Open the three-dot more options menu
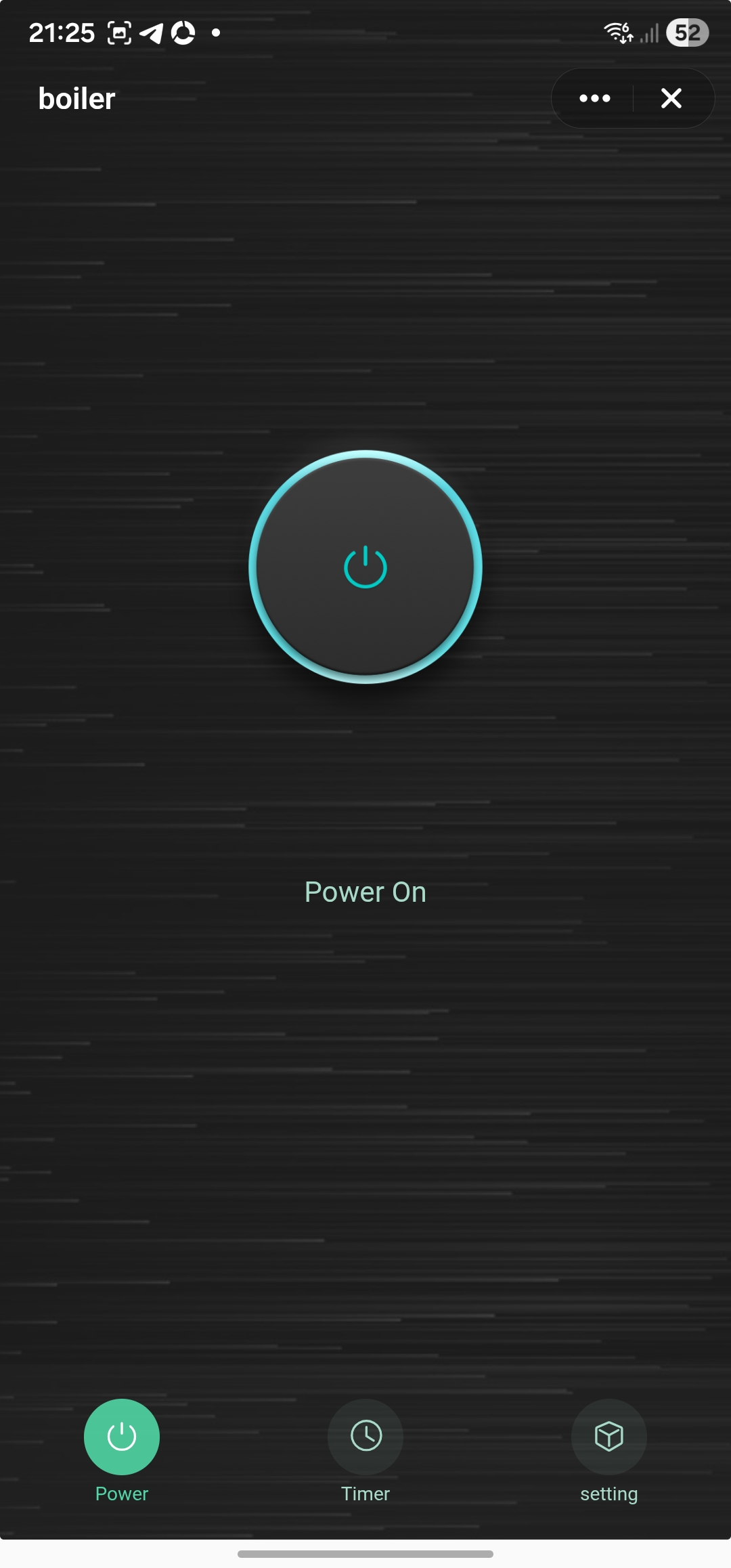This screenshot has height=1568, width=731. pos(594,99)
